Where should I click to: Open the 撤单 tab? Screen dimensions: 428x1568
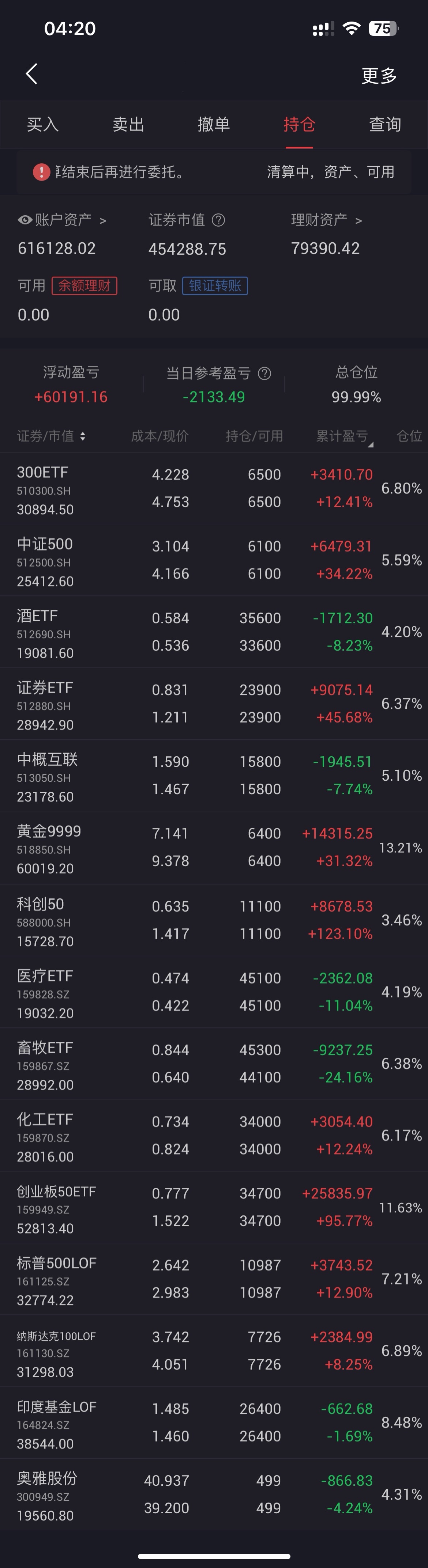click(214, 125)
